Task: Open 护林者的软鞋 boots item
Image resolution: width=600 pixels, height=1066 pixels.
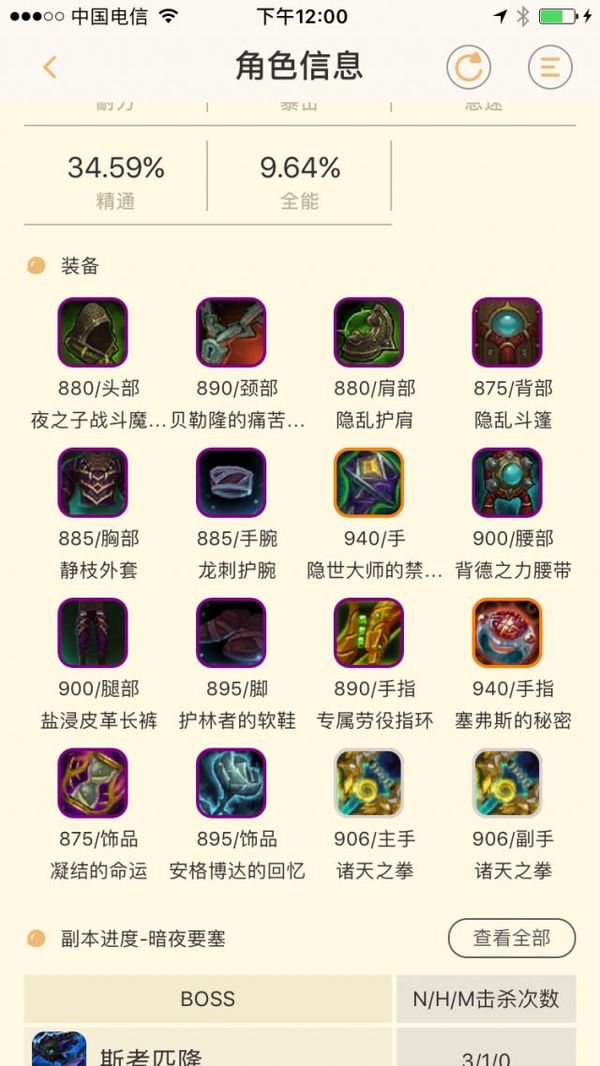Action: coord(231,632)
